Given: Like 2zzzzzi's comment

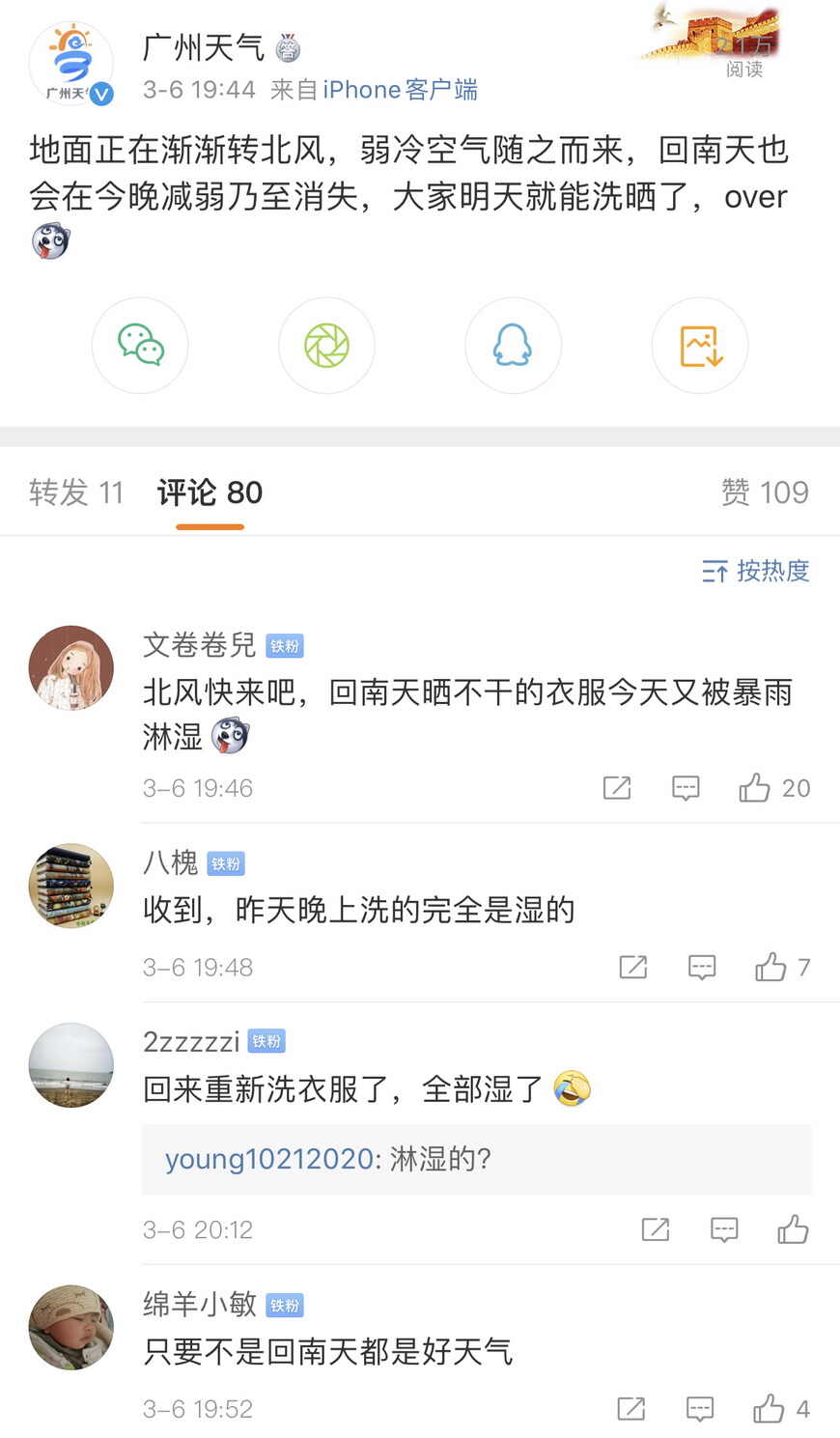Looking at the screenshot, I should click(793, 1229).
